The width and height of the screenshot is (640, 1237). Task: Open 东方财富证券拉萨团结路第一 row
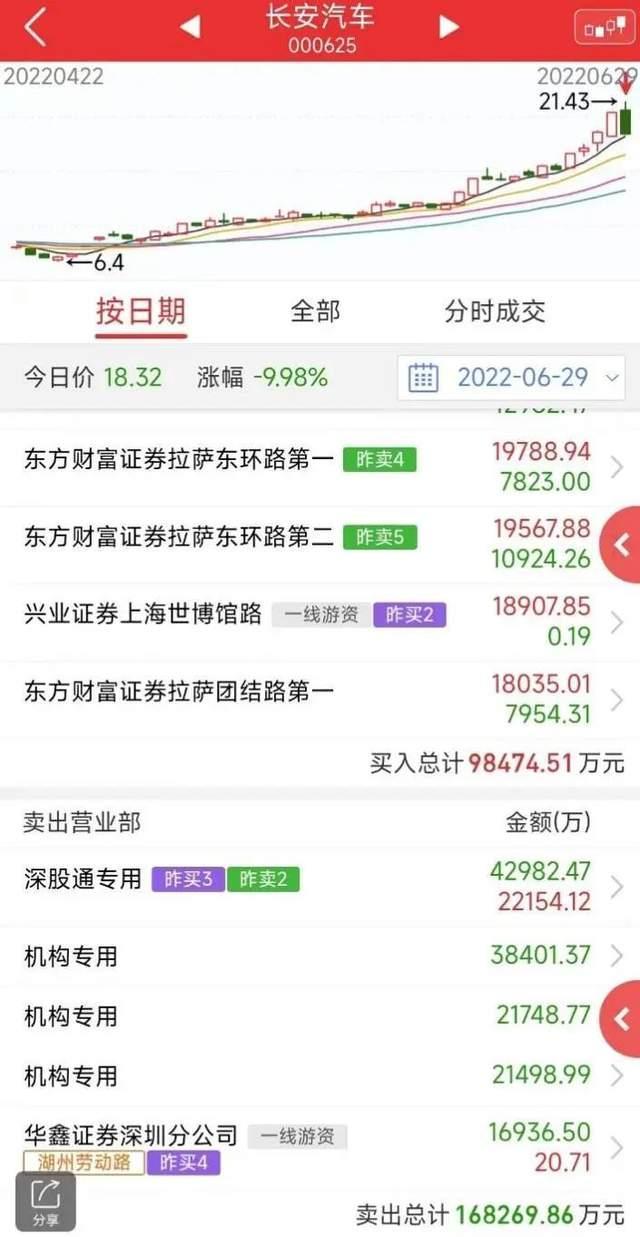click(x=320, y=699)
